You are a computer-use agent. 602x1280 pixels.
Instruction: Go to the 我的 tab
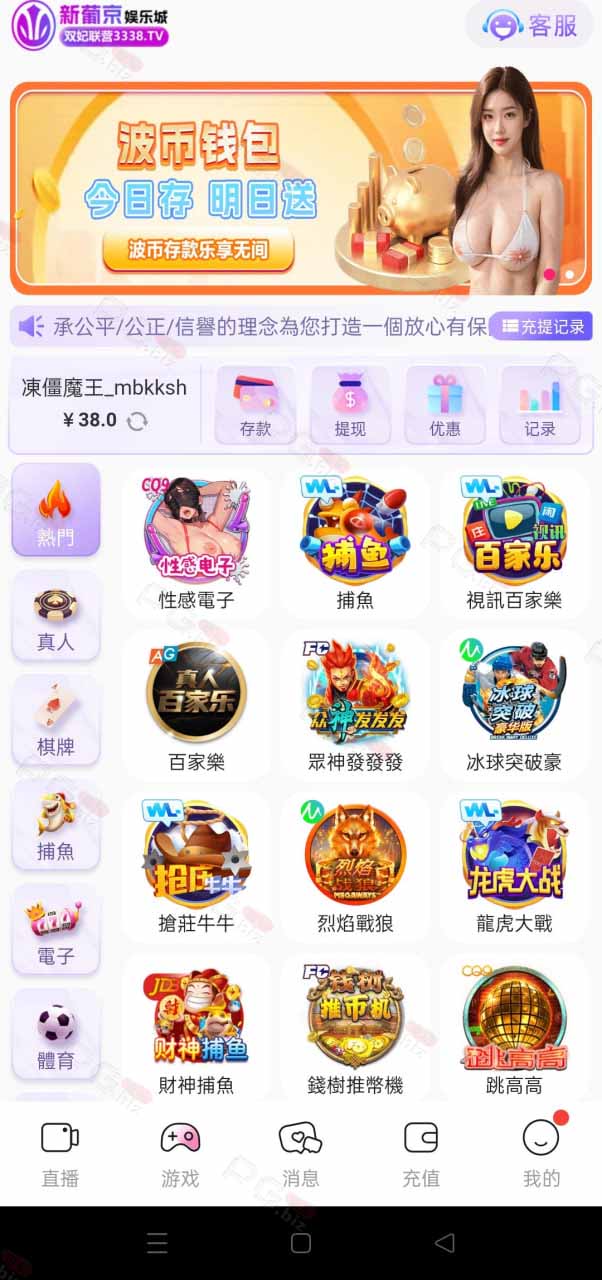[541, 1154]
